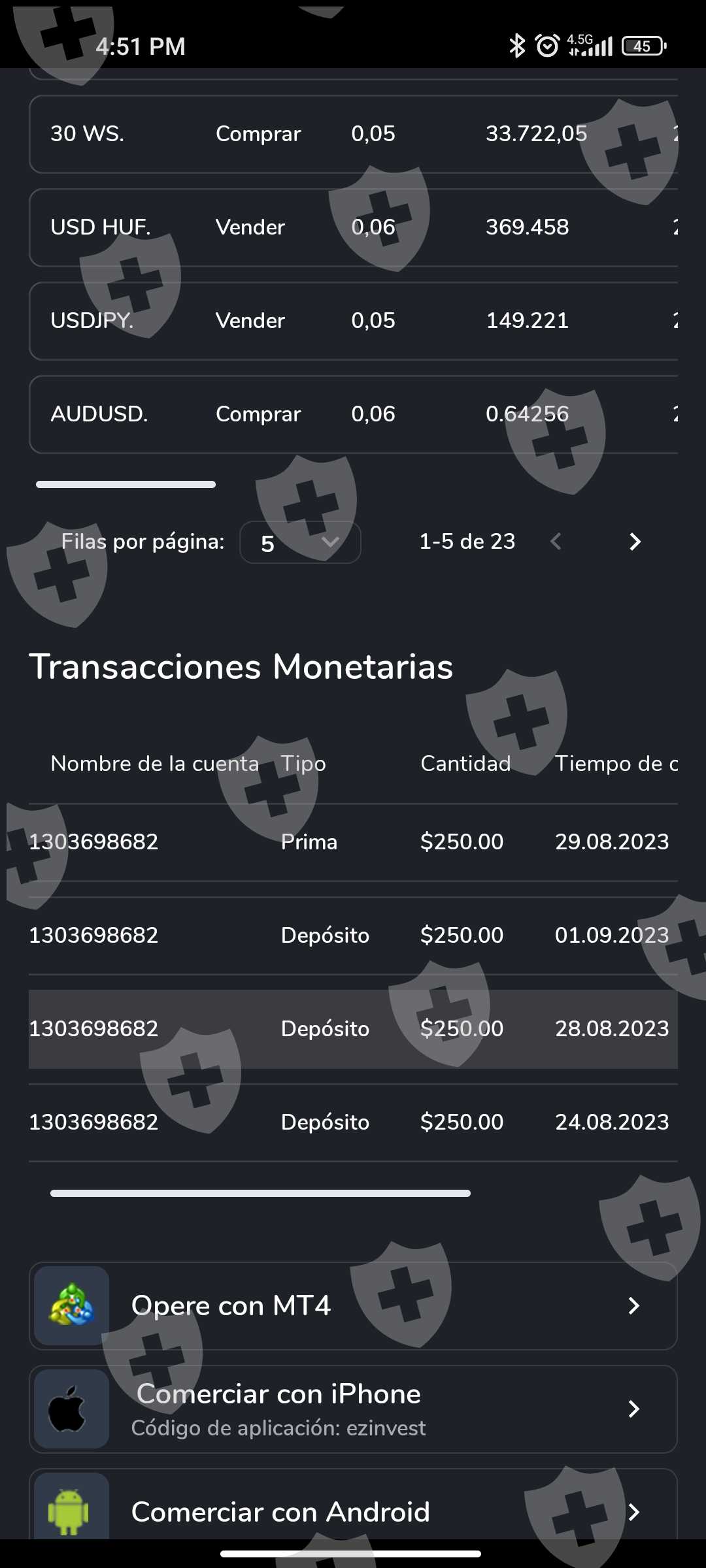Open Comerciar con iPhone
The height and width of the screenshot is (1568, 706).
pyautogui.click(x=353, y=1409)
